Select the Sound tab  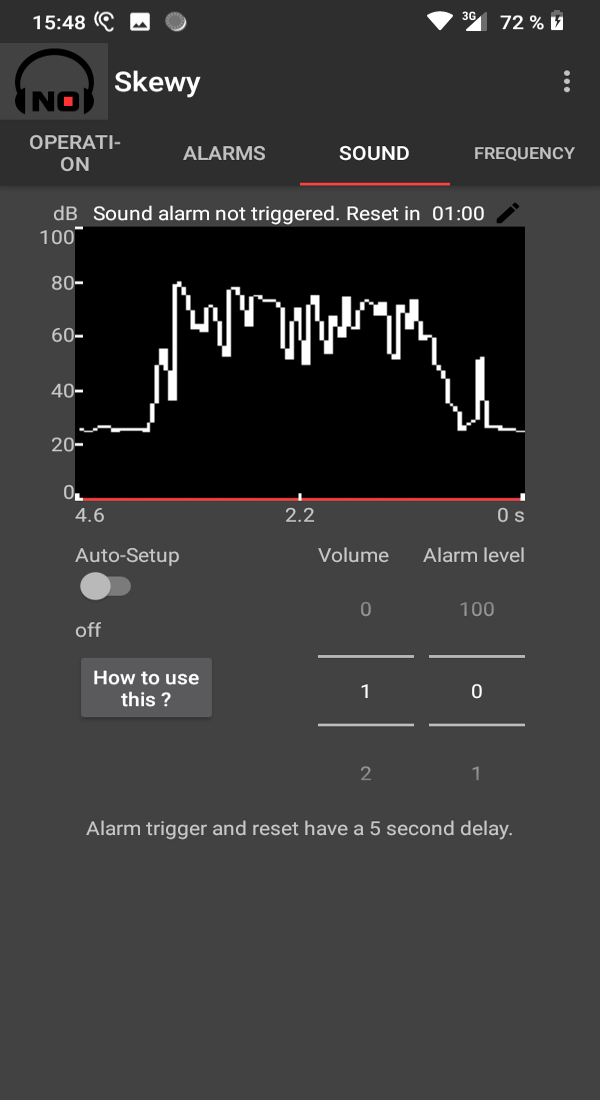pyautogui.click(x=374, y=154)
